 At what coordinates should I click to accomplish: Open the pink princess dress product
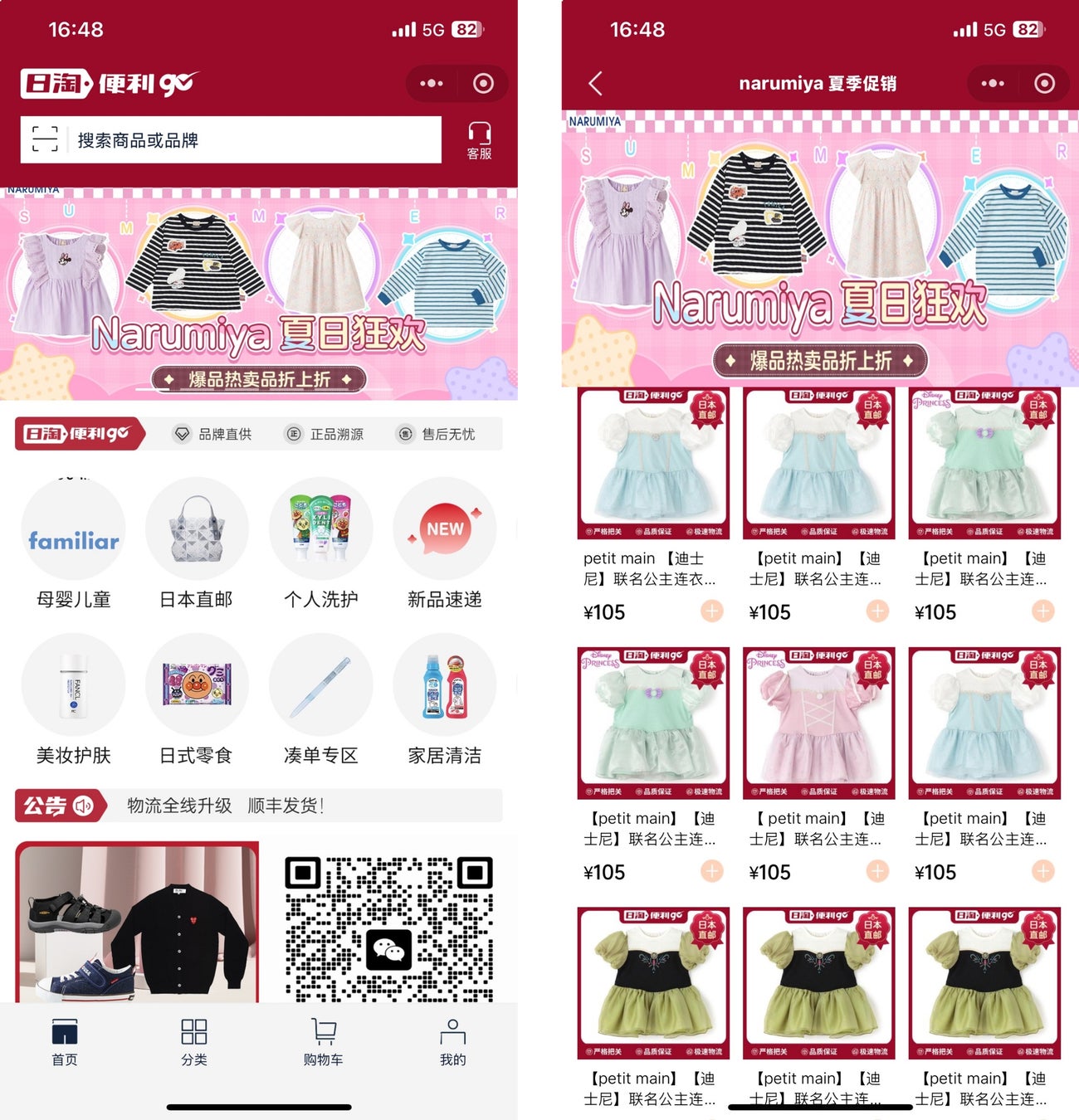click(x=818, y=723)
